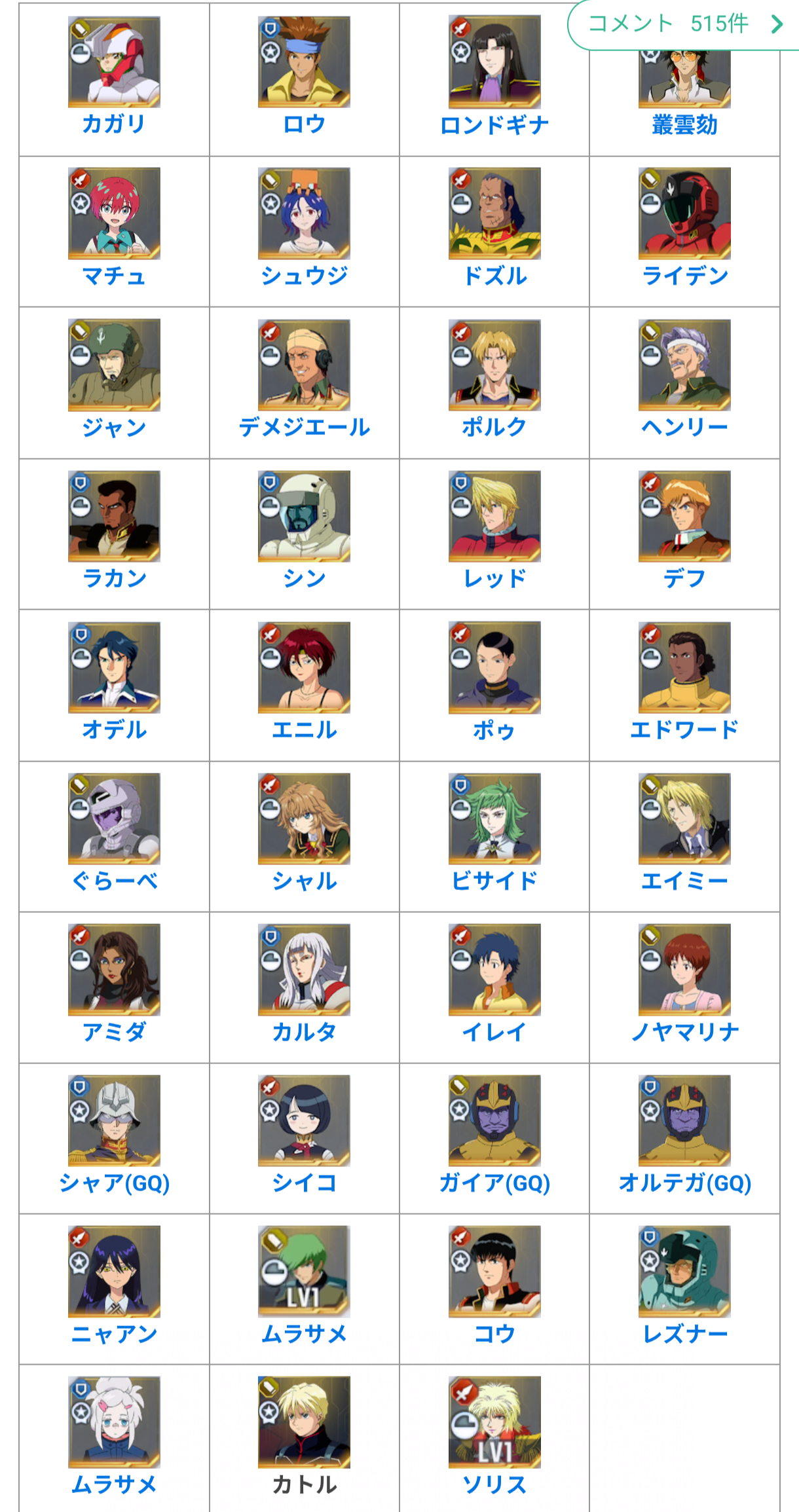Open the カルタ character page
Screen dimensions: 799x1512
pyautogui.click(x=304, y=1031)
